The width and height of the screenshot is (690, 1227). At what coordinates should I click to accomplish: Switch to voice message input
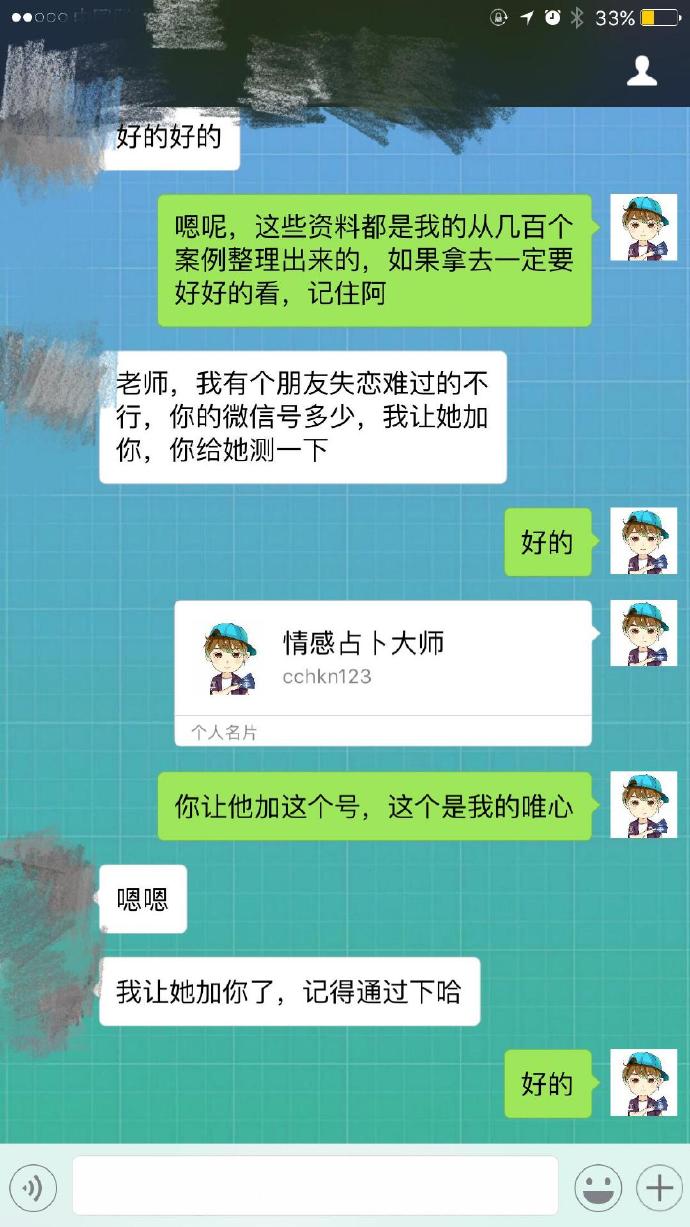point(34,1188)
